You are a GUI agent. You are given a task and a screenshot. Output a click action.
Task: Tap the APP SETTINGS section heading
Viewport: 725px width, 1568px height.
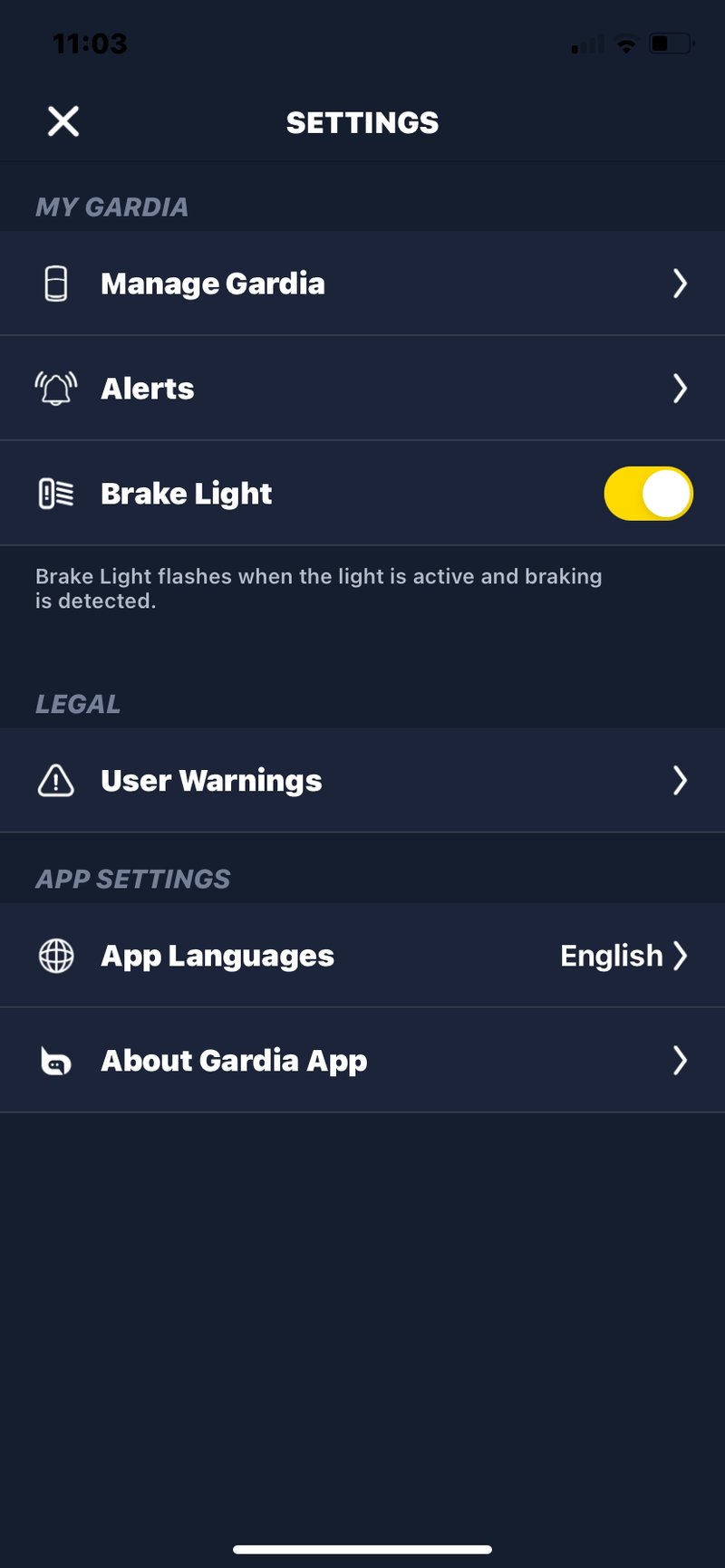point(132,878)
